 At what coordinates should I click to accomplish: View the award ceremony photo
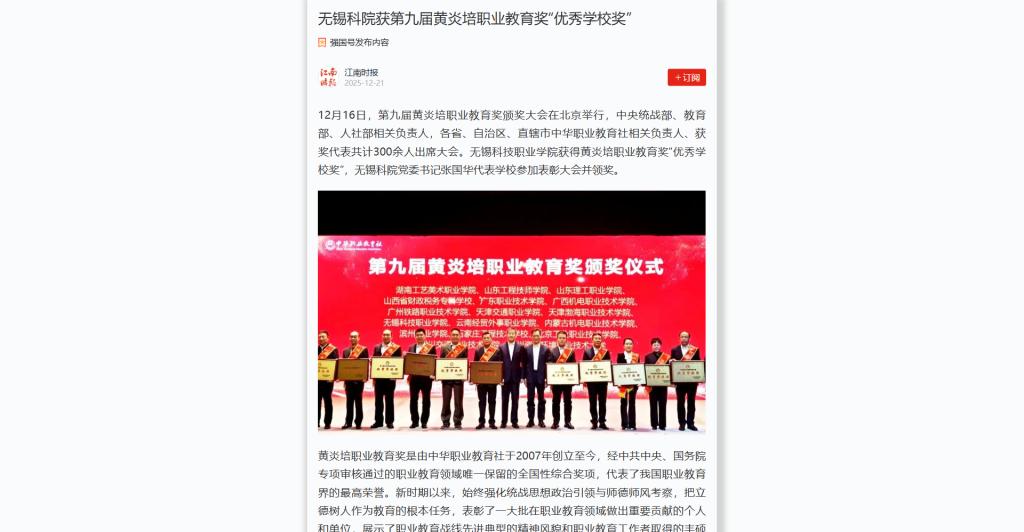pyautogui.click(x=511, y=312)
